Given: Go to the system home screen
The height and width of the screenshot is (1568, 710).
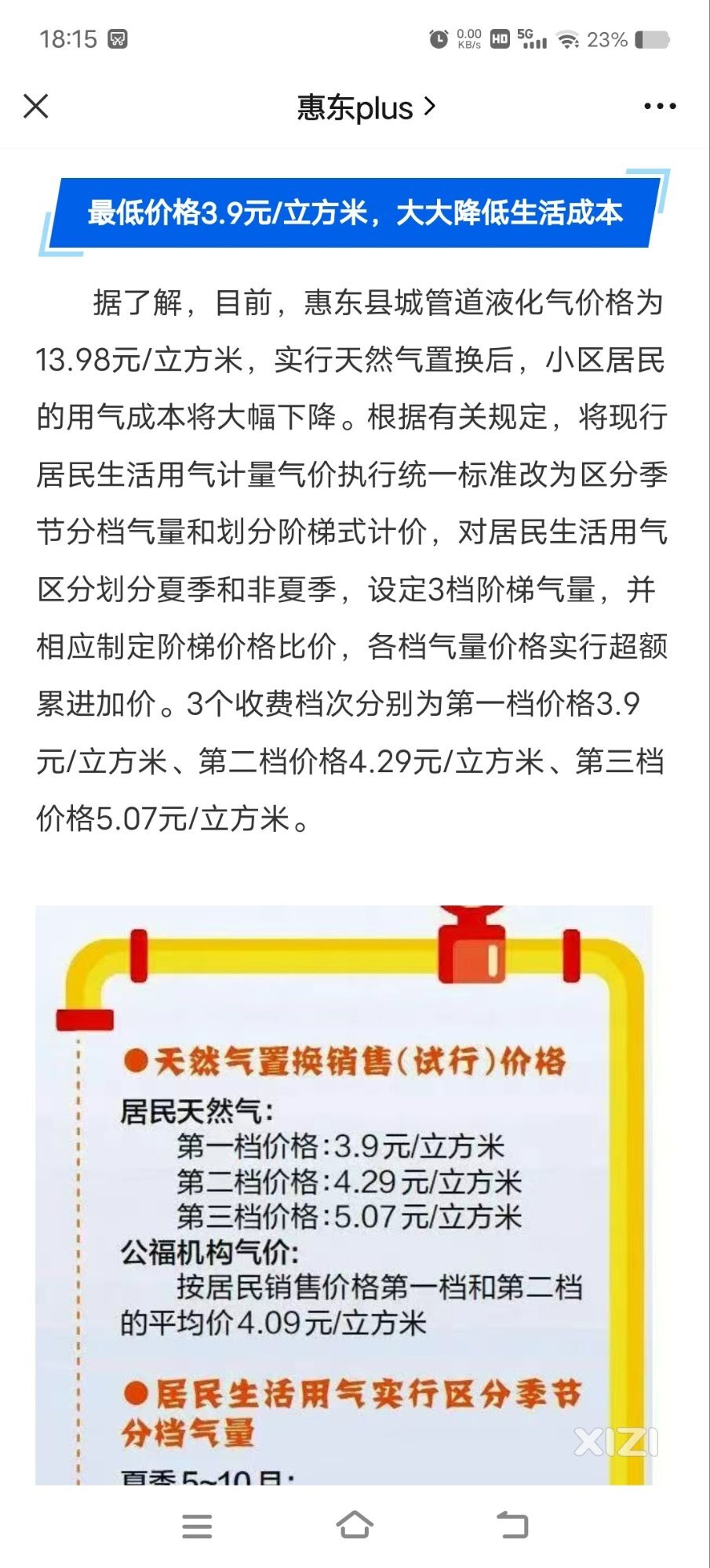Looking at the screenshot, I should click(x=355, y=1525).
